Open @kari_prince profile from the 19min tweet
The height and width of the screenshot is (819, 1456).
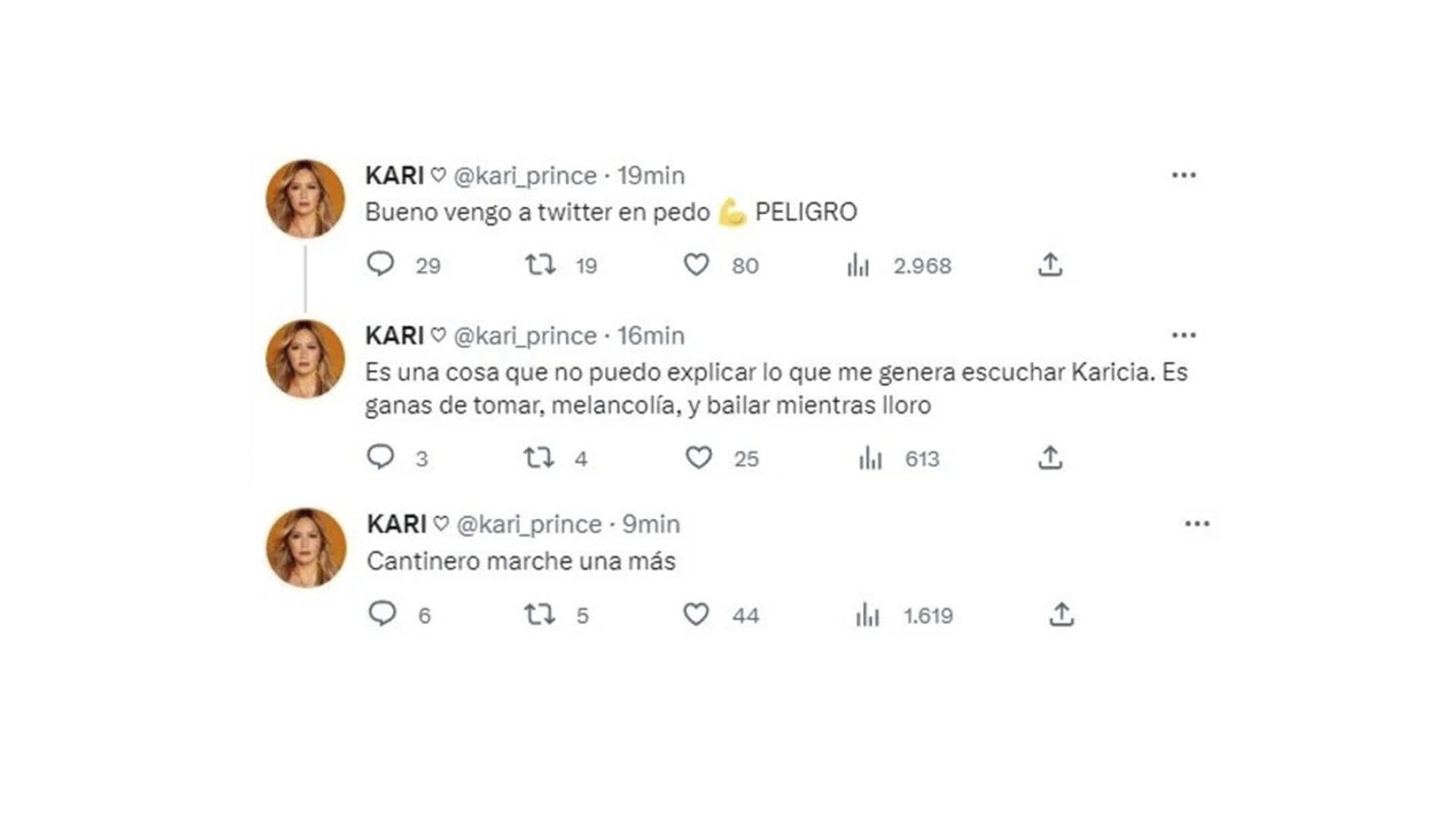tap(525, 176)
